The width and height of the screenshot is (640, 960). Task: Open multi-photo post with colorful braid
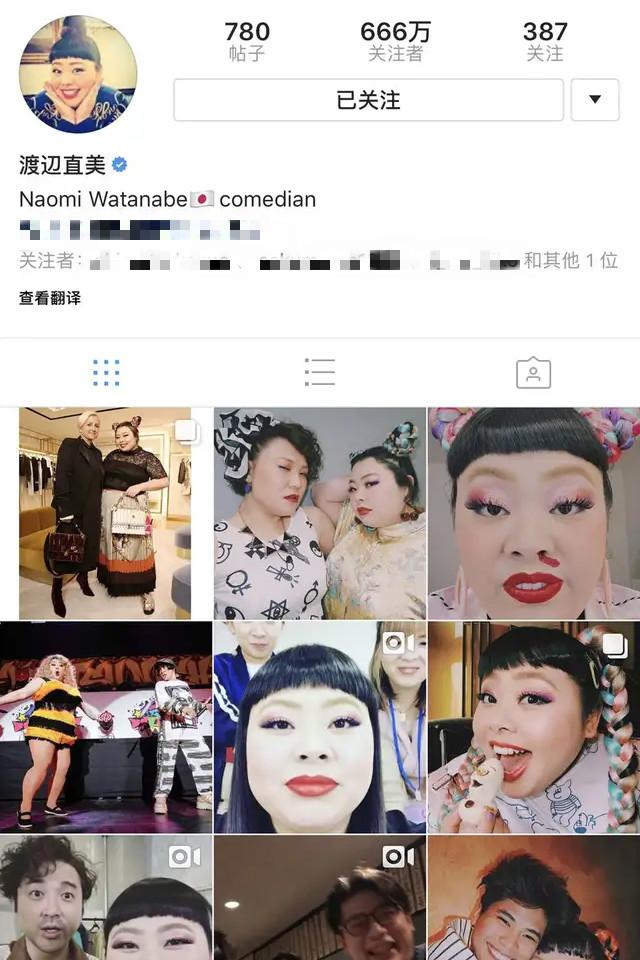pos(534,727)
